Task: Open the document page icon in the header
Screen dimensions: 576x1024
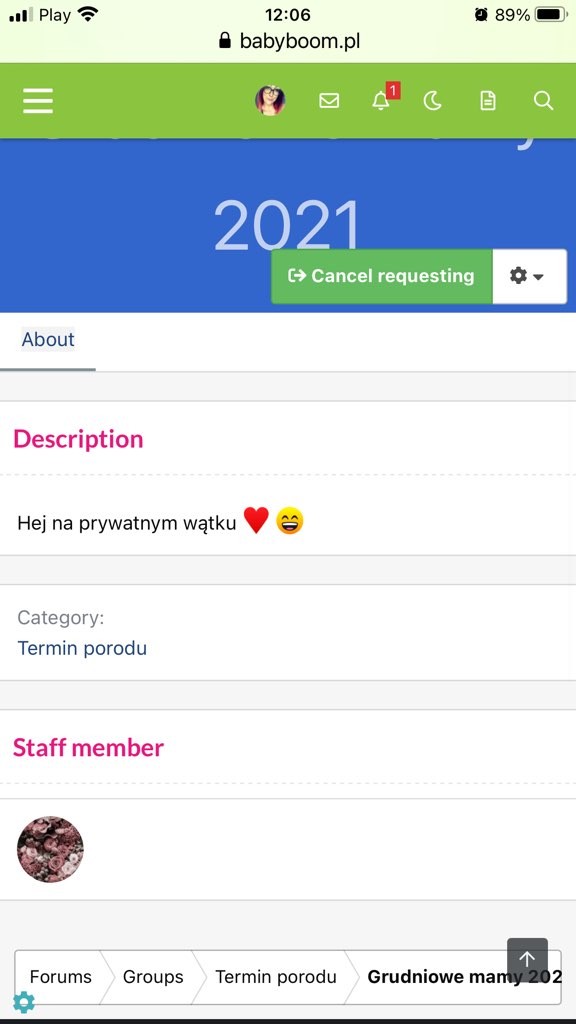Action: (x=487, y=101)
